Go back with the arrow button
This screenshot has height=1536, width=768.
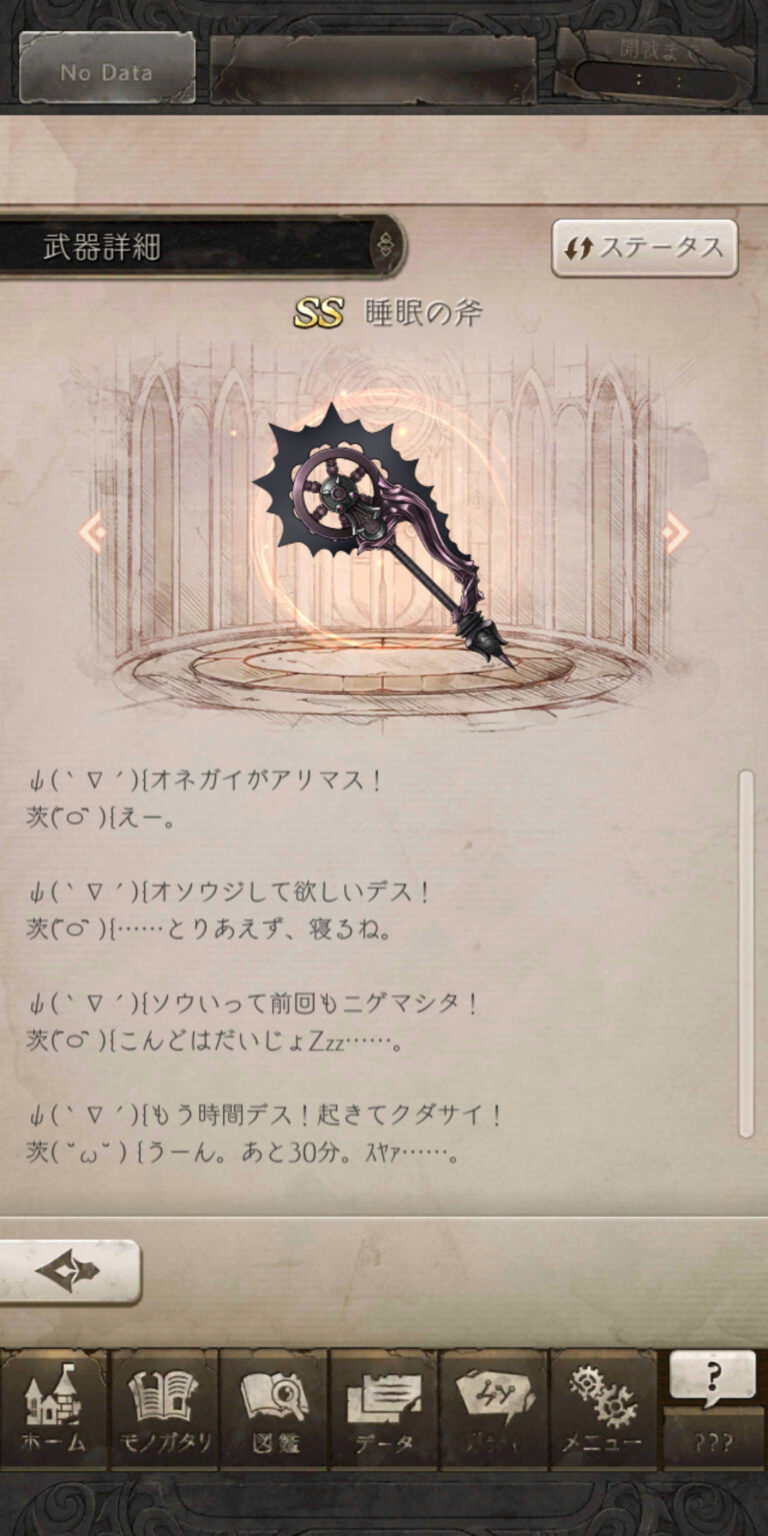coord(68,1272)
